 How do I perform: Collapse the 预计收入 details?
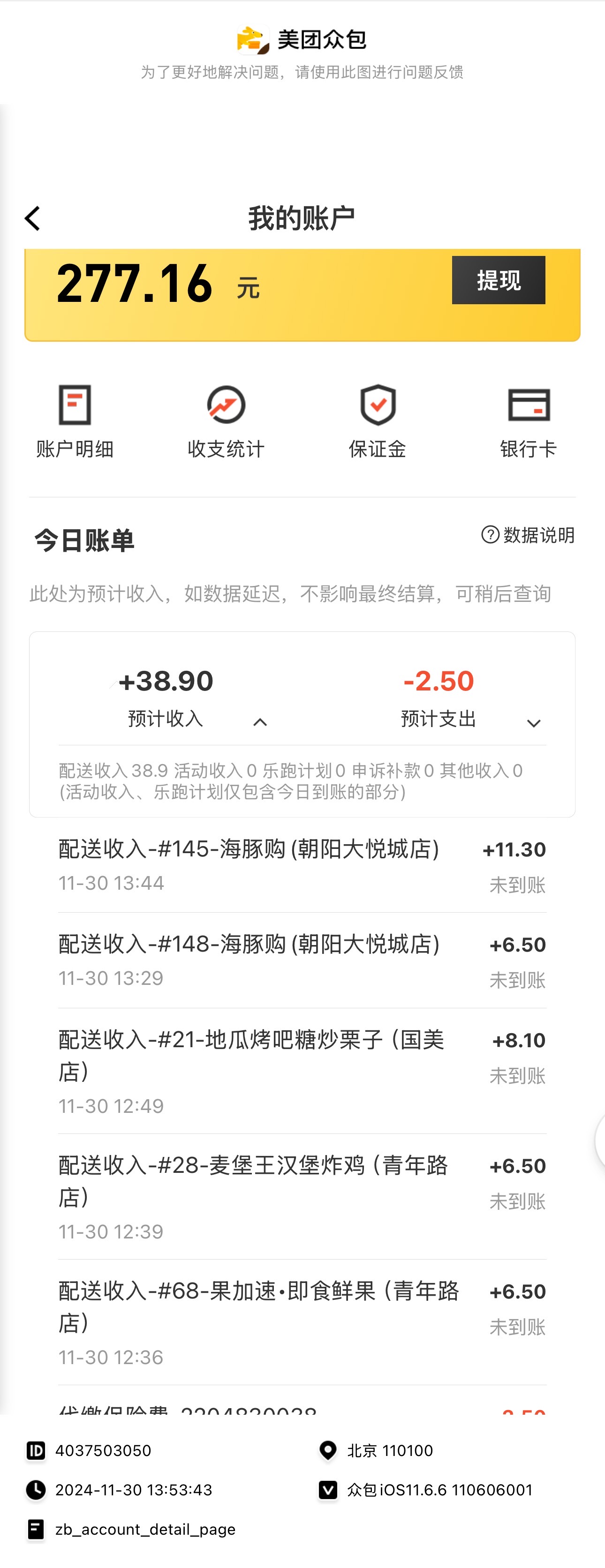pos(260,722)
